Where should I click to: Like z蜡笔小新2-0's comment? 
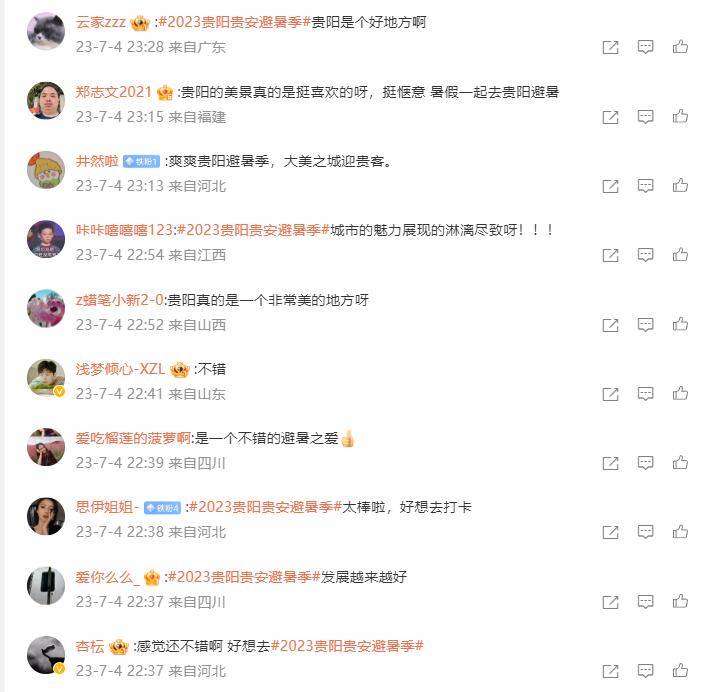tap(680, 325)
